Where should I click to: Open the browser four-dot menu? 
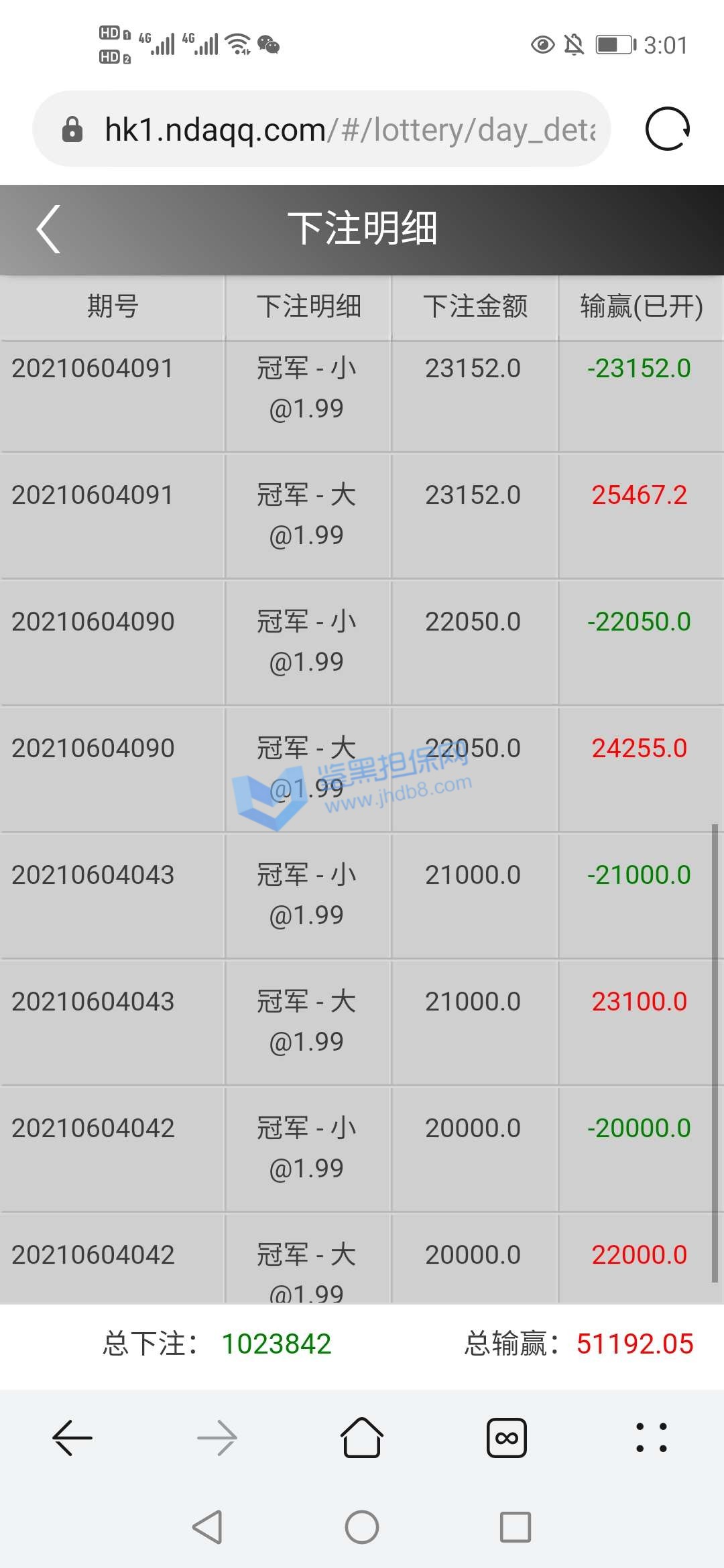(651, 1438)
